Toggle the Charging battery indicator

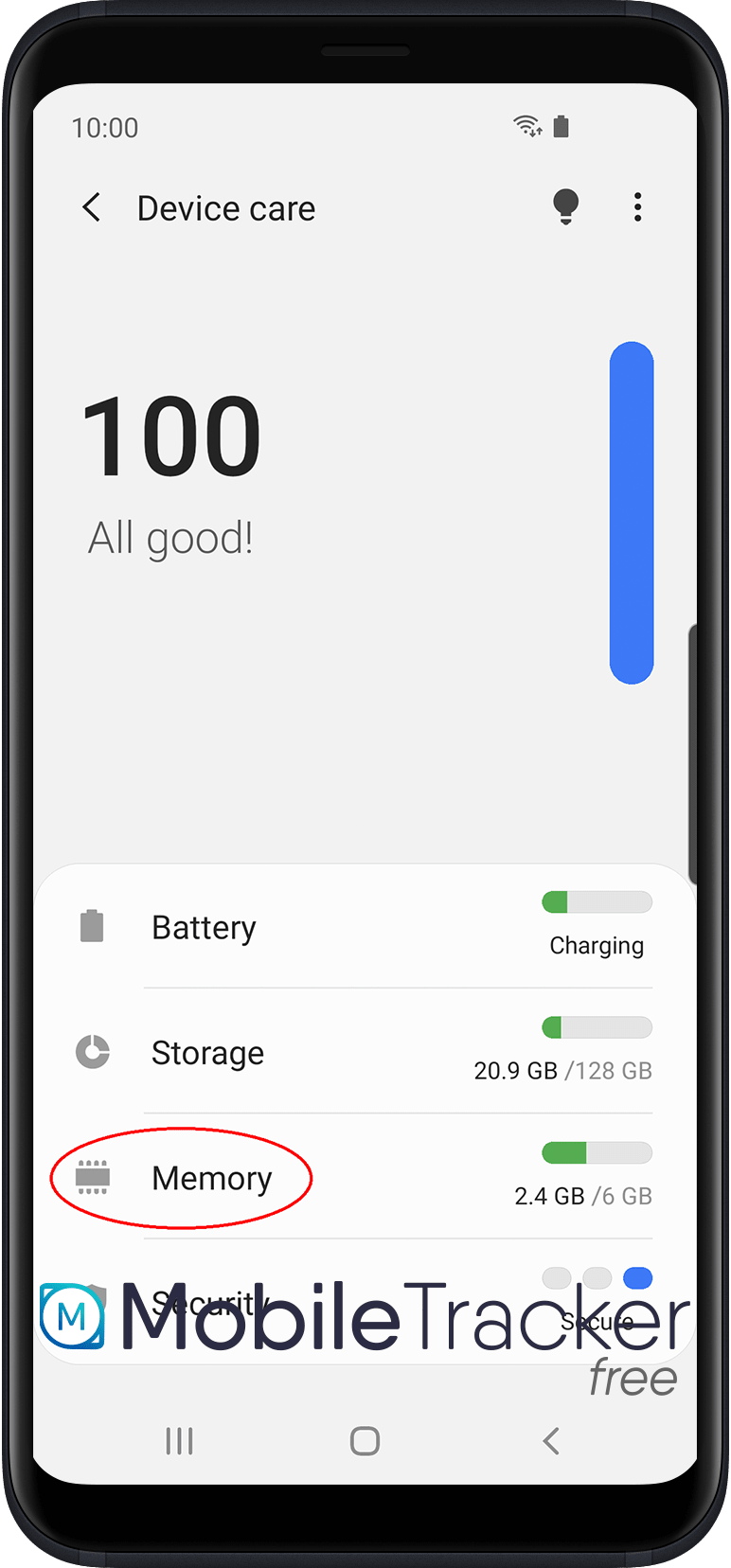click(597, 902)
